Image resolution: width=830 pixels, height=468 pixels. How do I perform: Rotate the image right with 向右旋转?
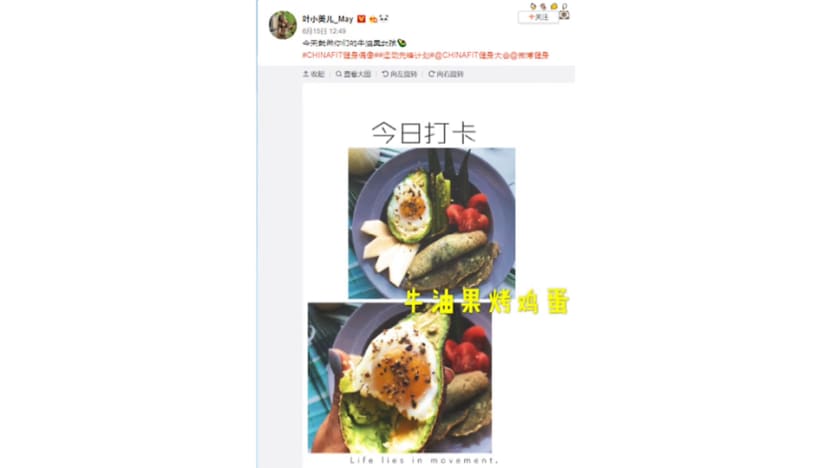point(446,74)
